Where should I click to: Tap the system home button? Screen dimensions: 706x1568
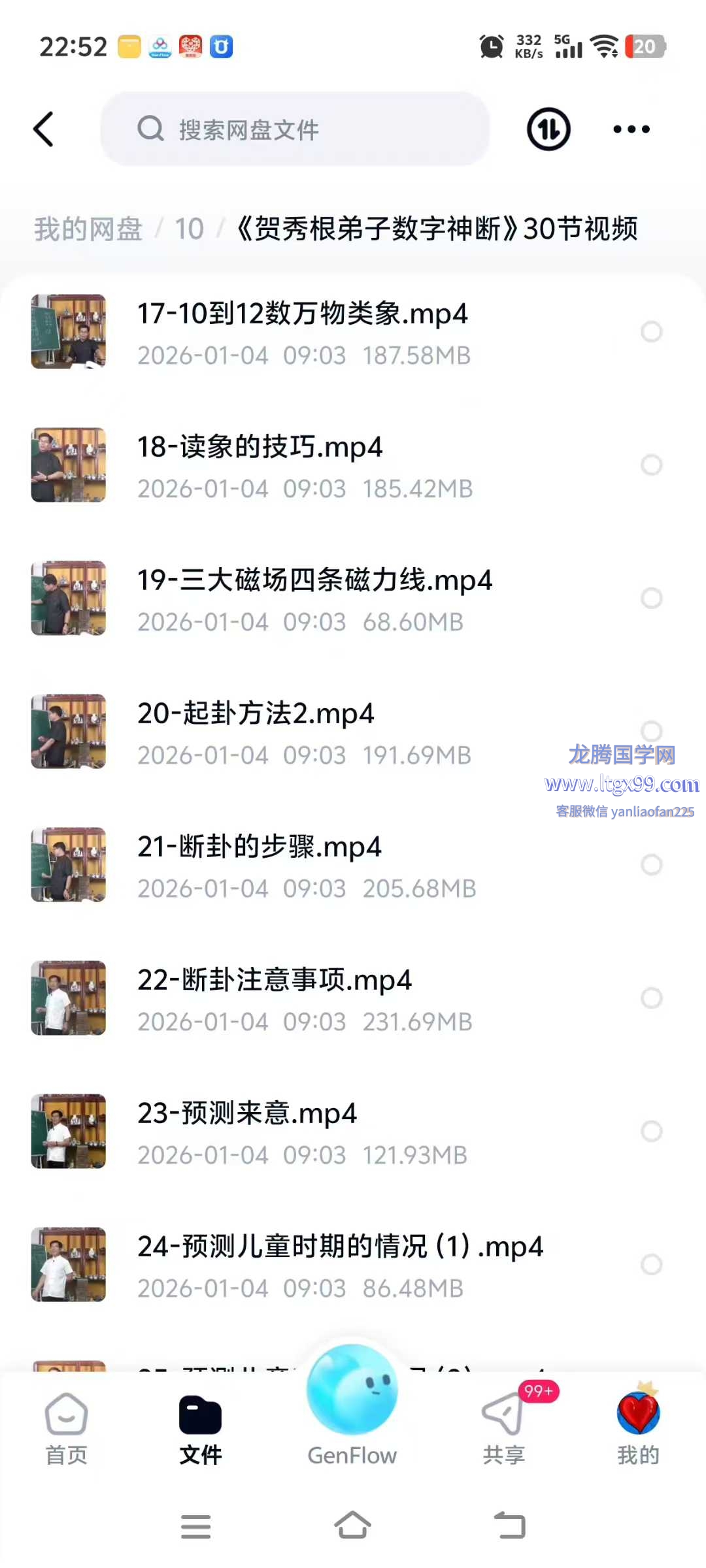pos(352,1526)
